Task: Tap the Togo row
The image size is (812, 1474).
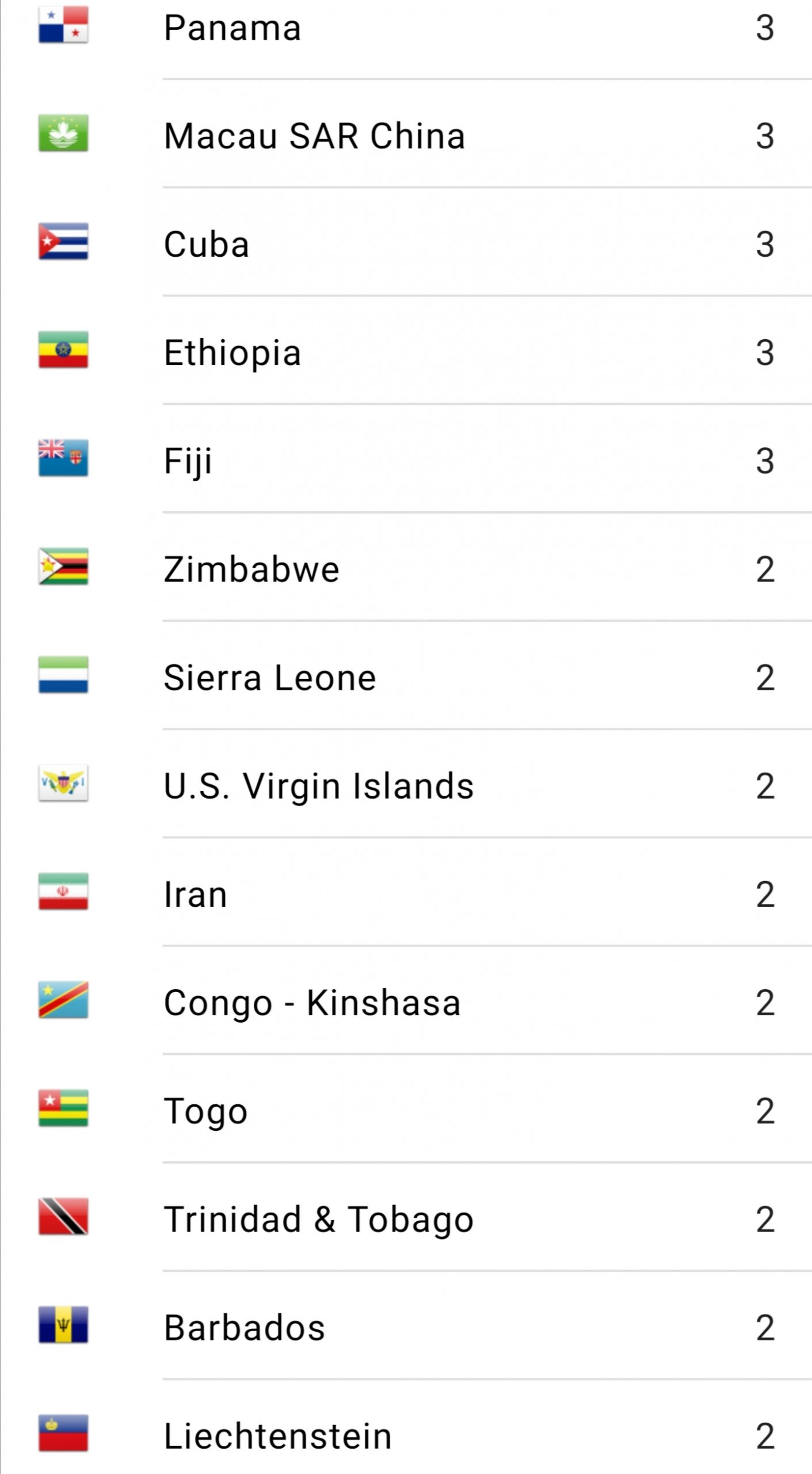Action: tap(406, 1109)
